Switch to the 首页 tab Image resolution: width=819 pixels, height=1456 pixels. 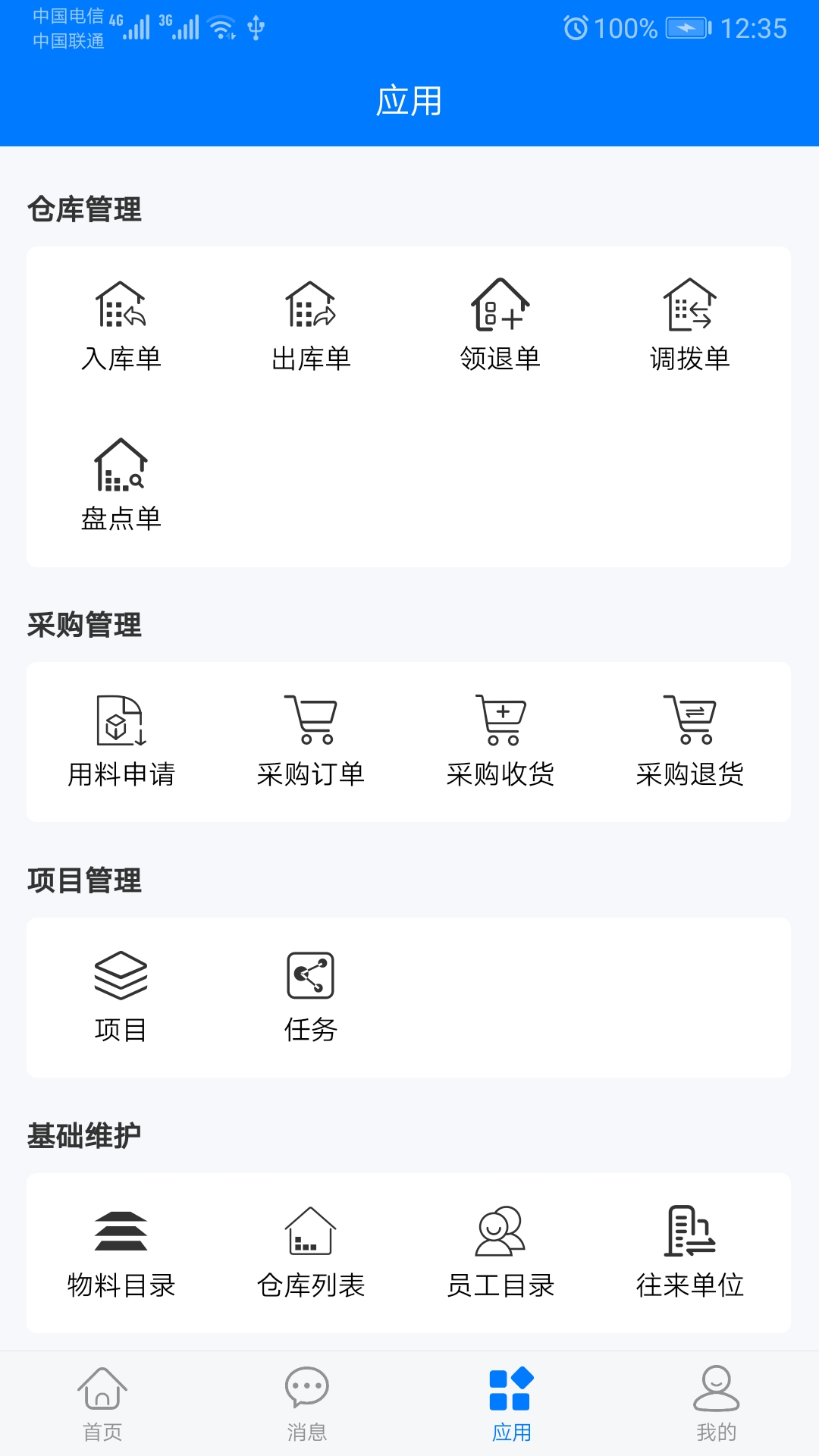(102, 1404)
